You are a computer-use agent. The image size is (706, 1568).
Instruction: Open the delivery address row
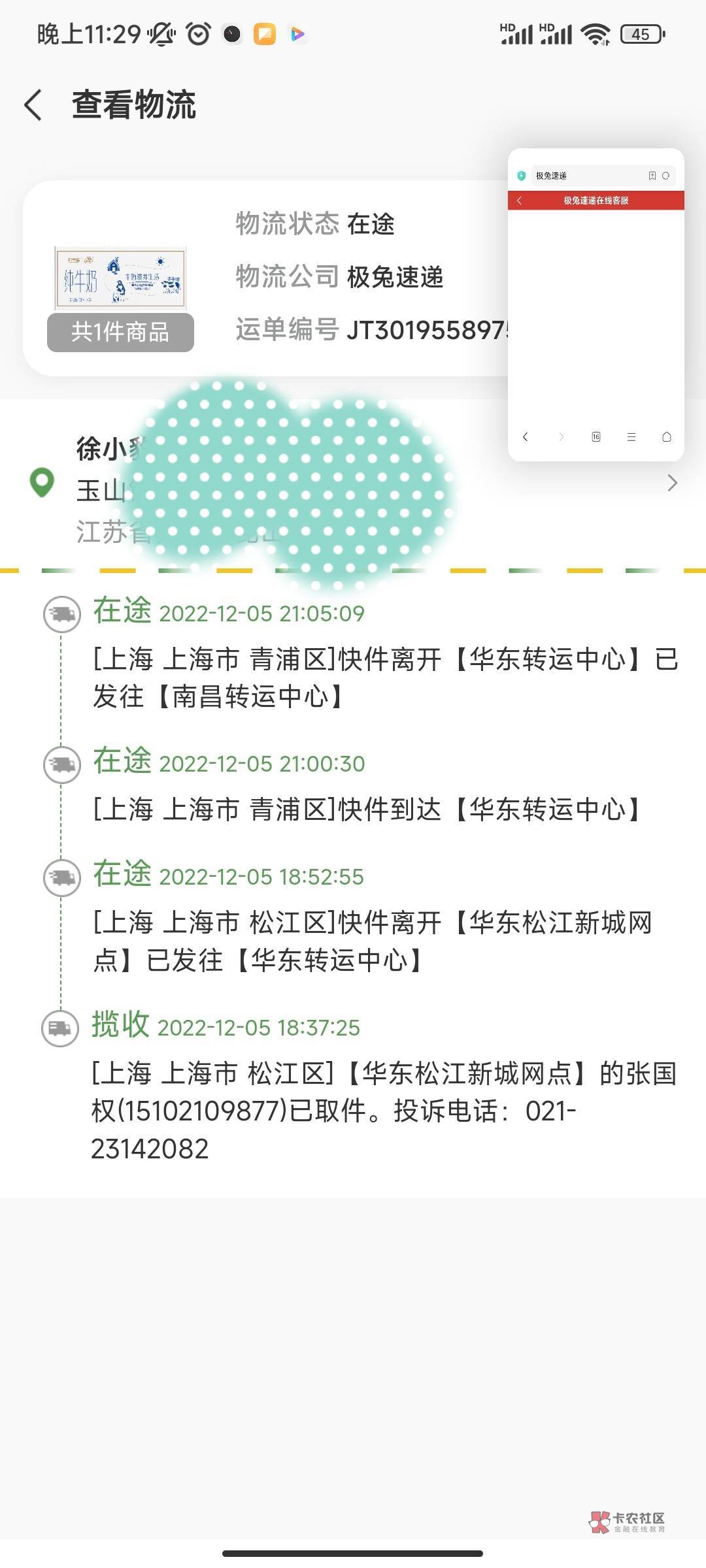point(671,483)
